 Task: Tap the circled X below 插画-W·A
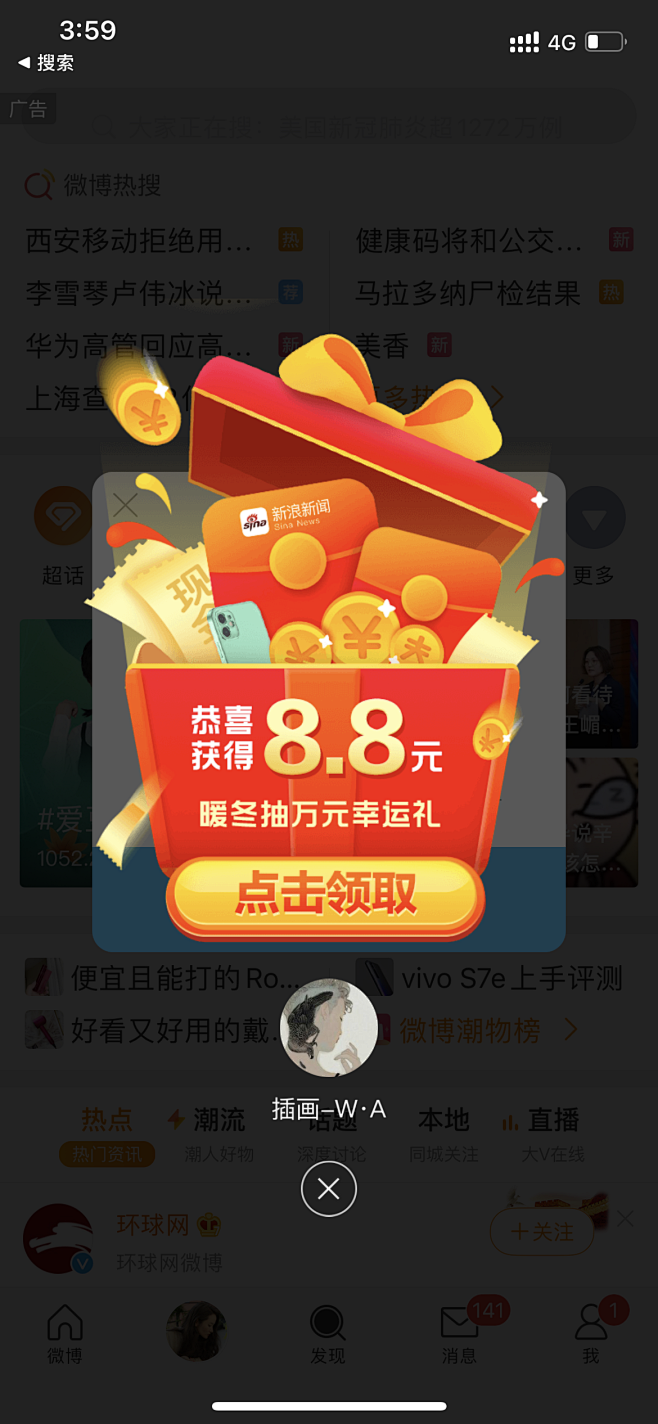point(328,1189)
